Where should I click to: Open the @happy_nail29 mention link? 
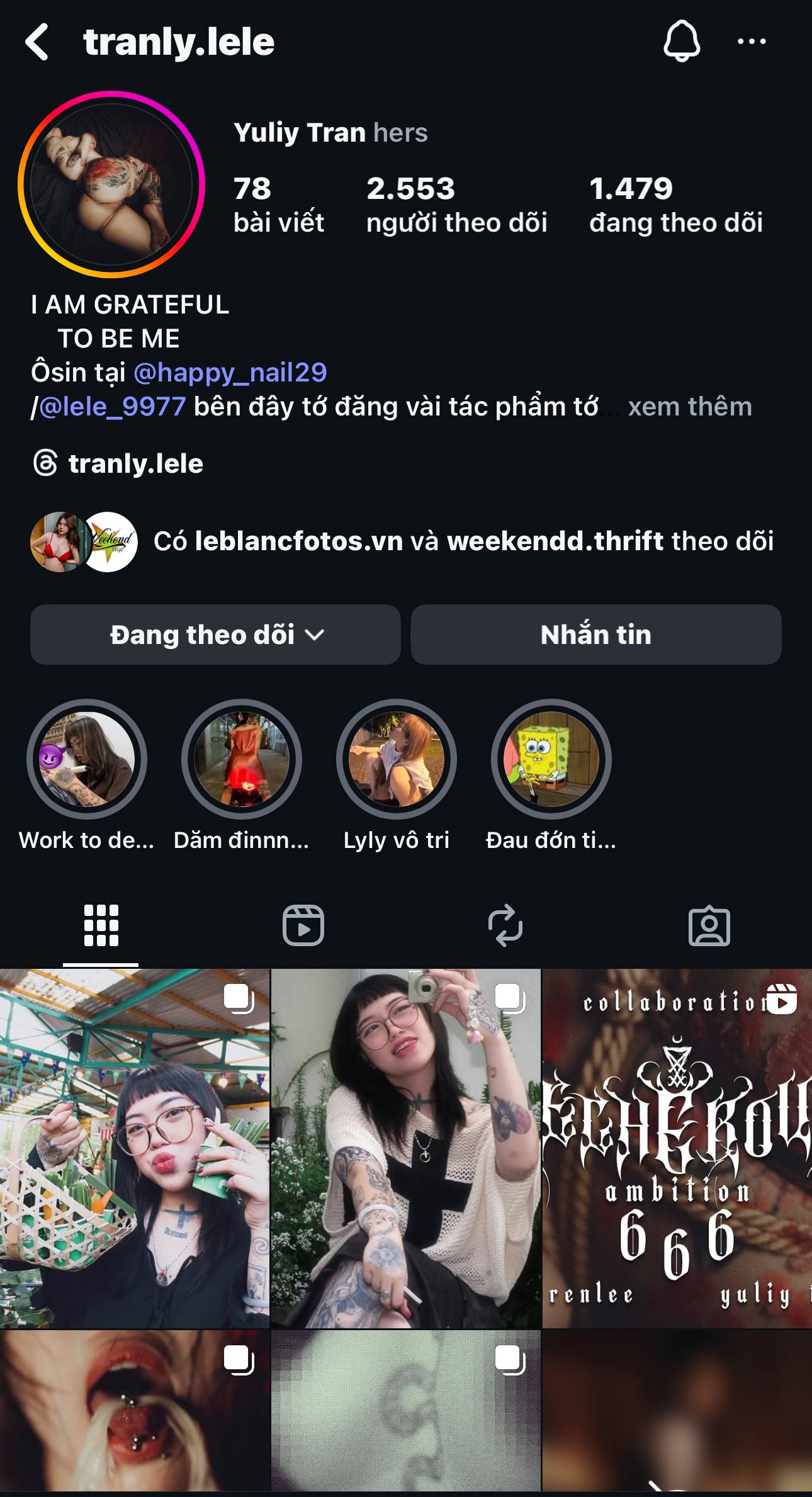(230, 373)
